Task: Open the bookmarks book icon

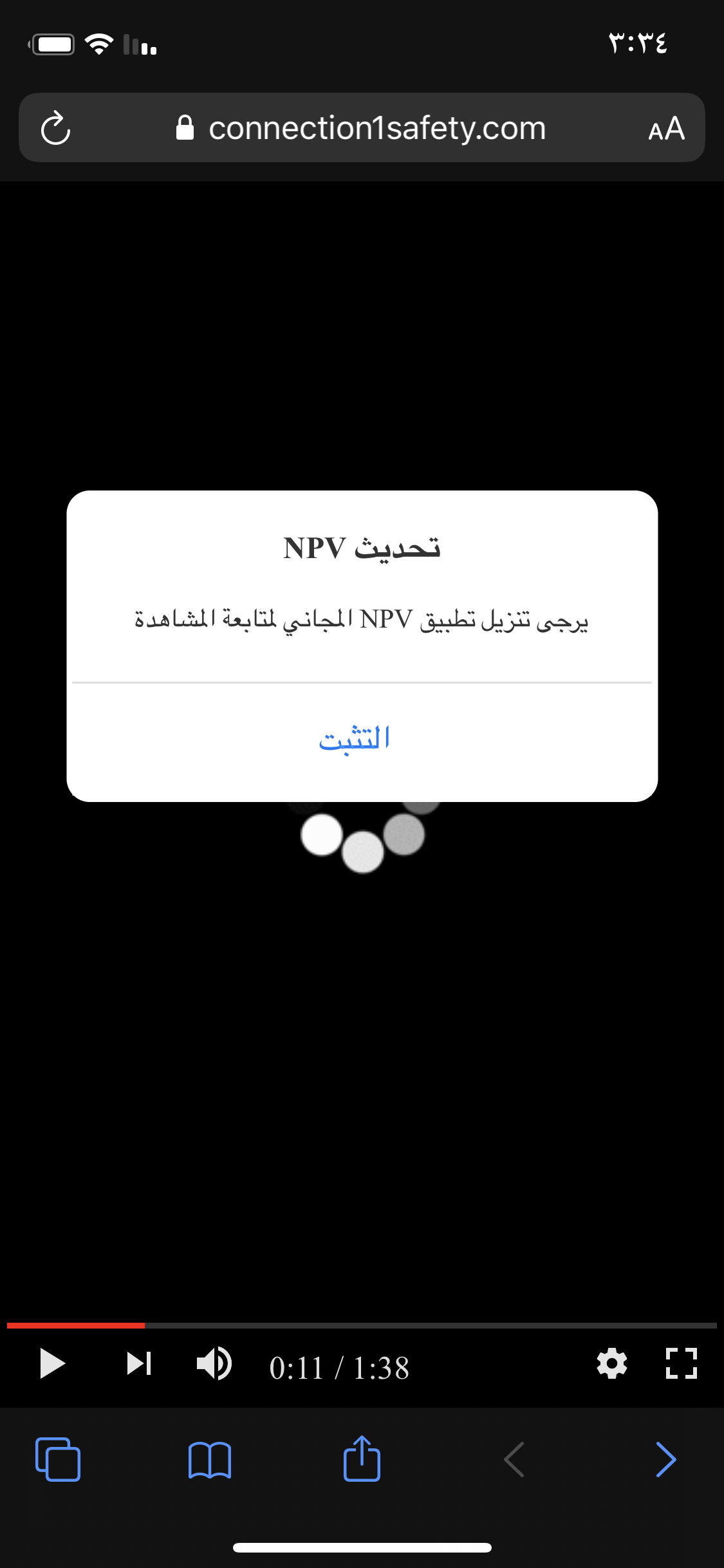Action: click(210, 1460)
